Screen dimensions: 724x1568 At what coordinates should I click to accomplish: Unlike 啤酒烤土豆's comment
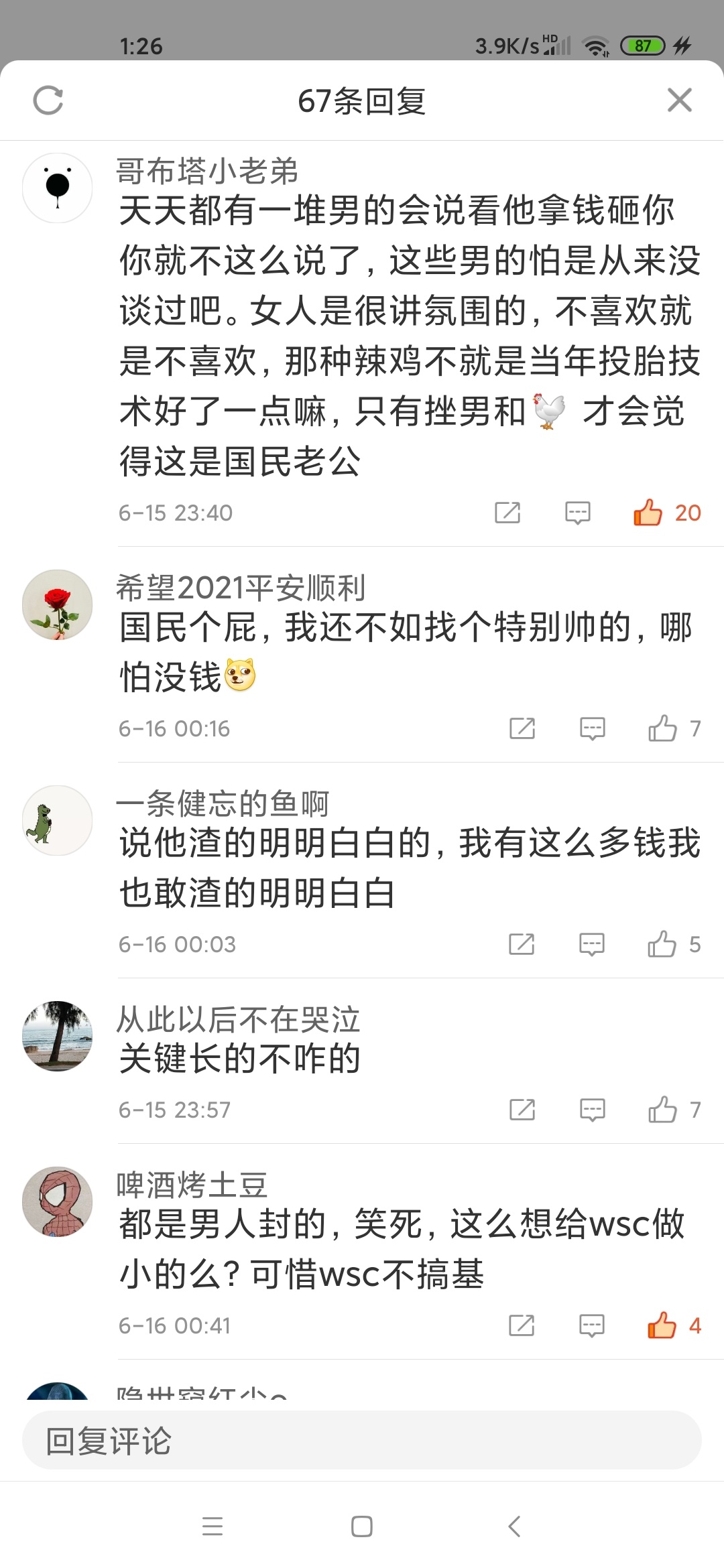(x=662, y=1325)
